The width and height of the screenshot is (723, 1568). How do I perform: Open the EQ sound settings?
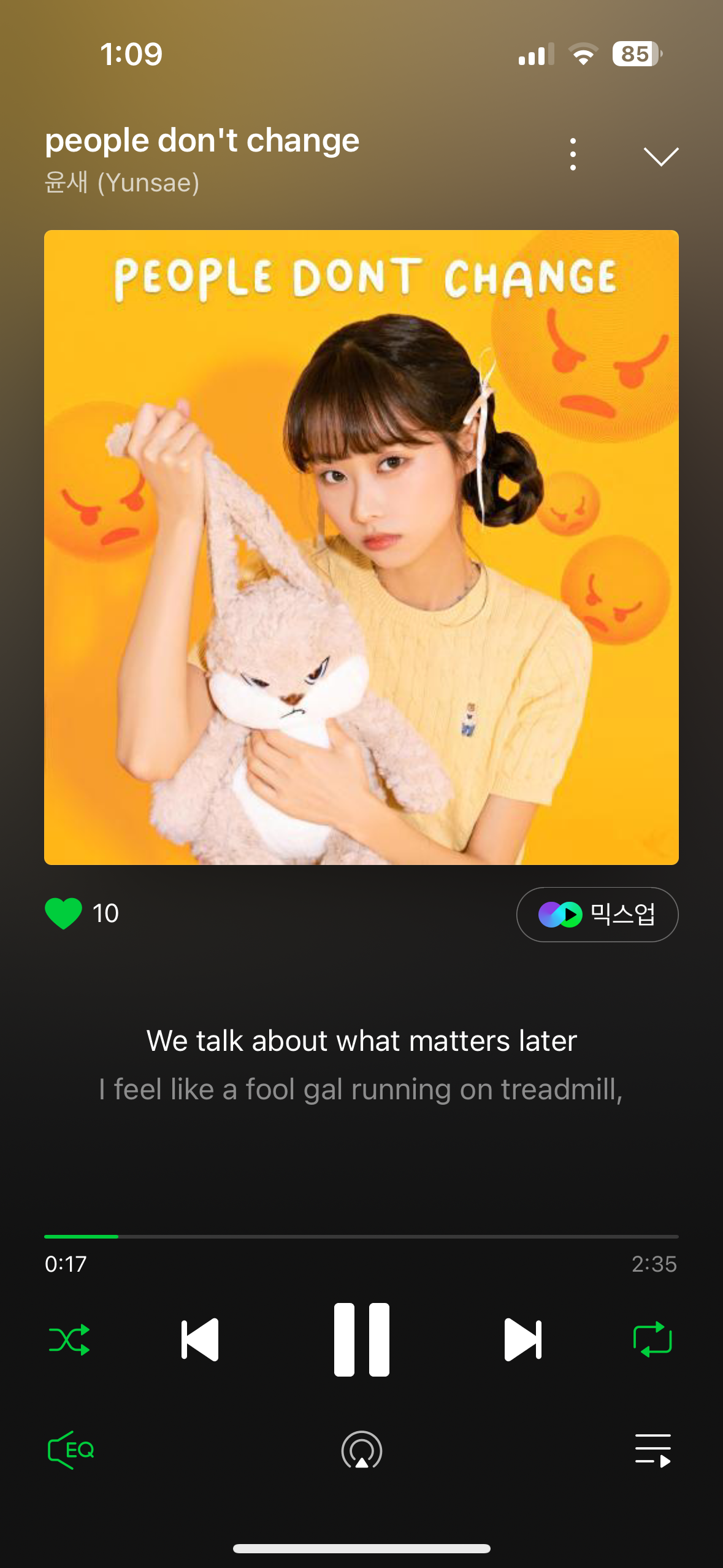click(x=71, y=1450)
